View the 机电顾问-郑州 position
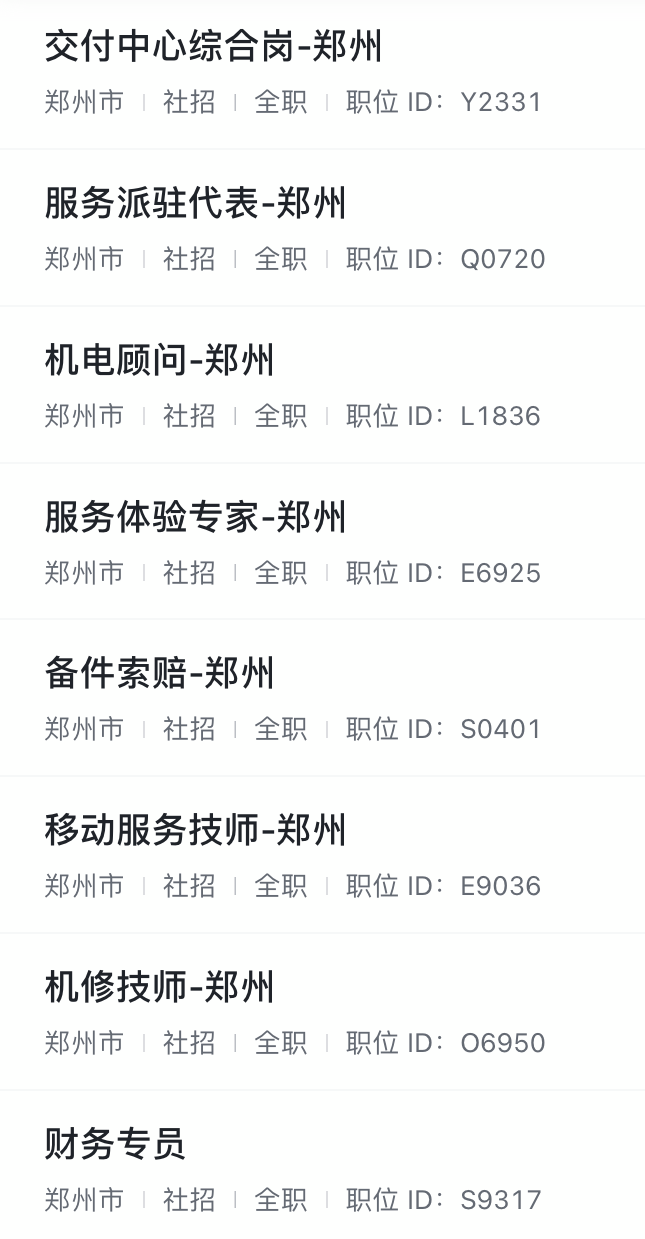The width and height of the screenshot is (645, 1239). pyautogui.click(x=159, y=360)
